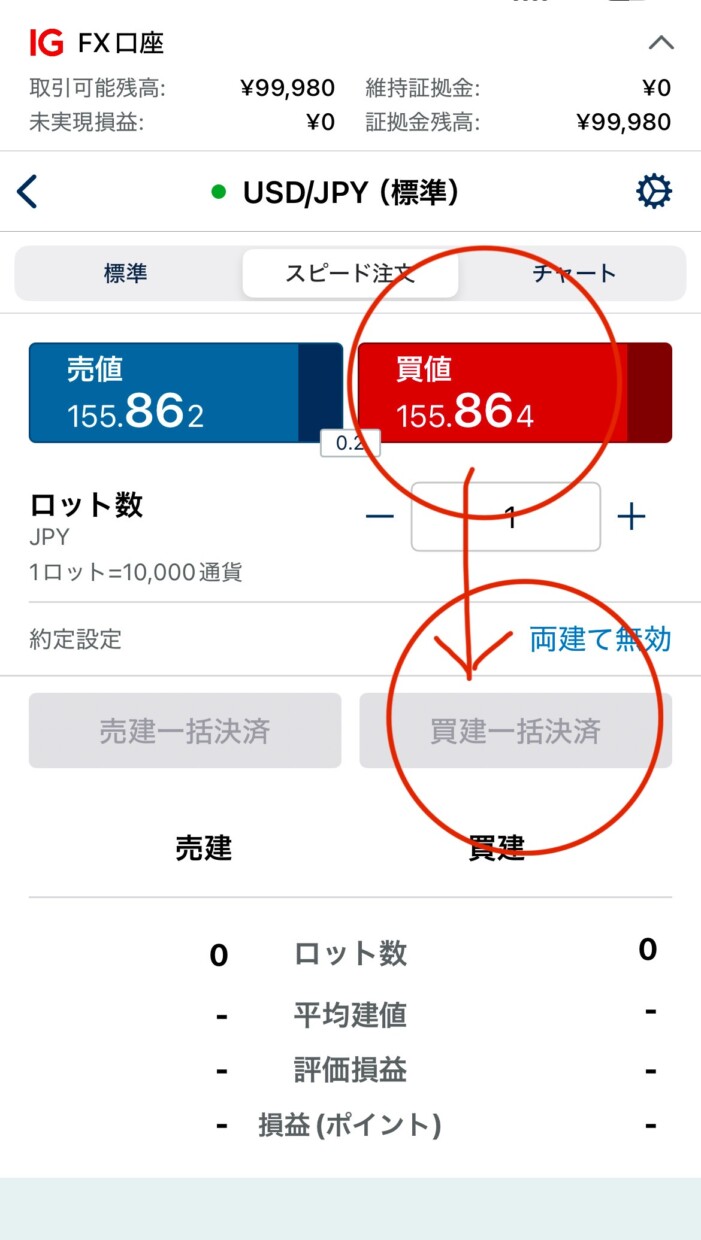Tap the red 買値 buy price button
Screen dimensions: 701x1240
click(515, 393)
